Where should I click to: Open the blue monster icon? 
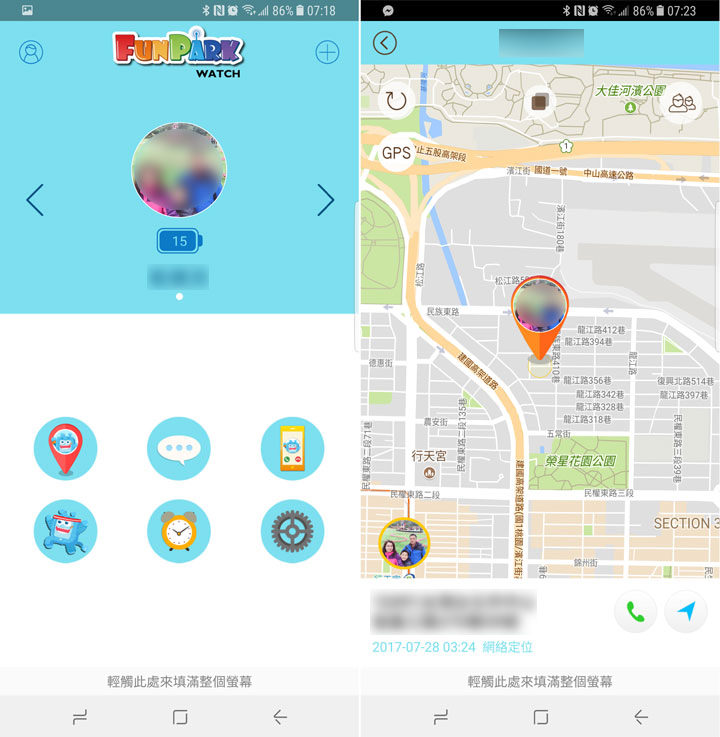coord(65,531)
